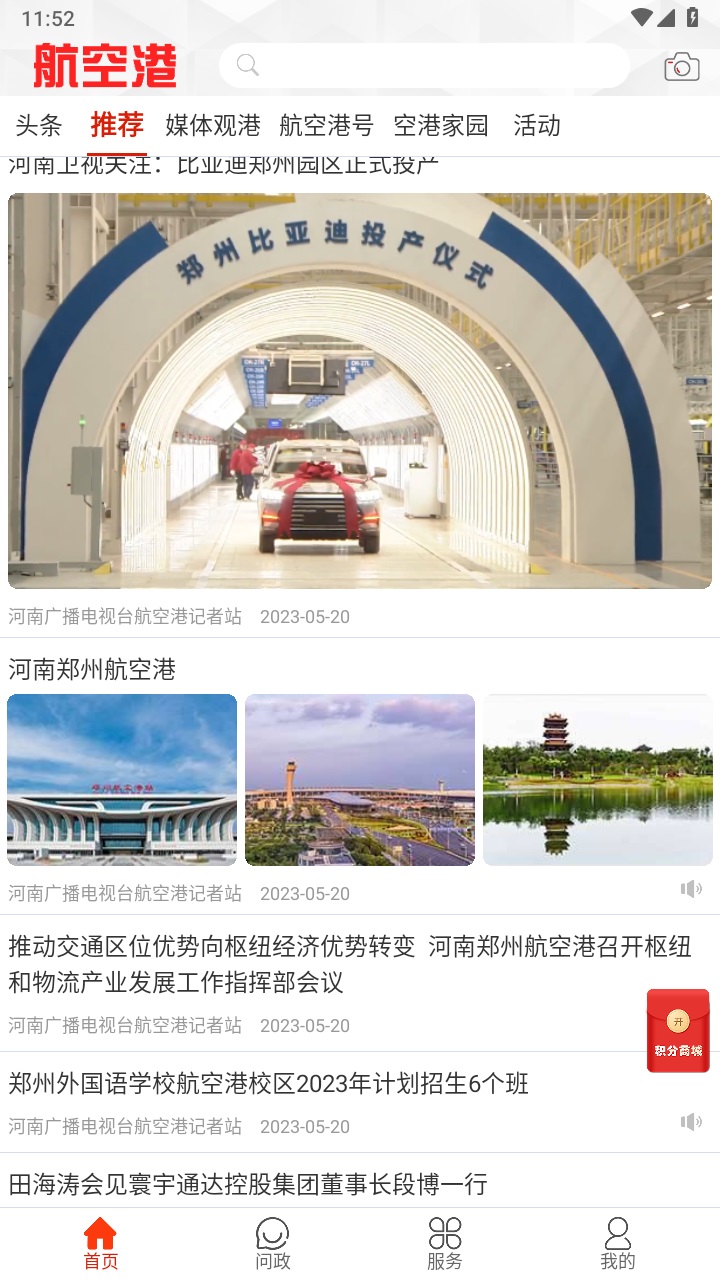Screen dimensions: 720x1280
Task: Switch to the 头条 tab
Action: [x=38, y=127]
